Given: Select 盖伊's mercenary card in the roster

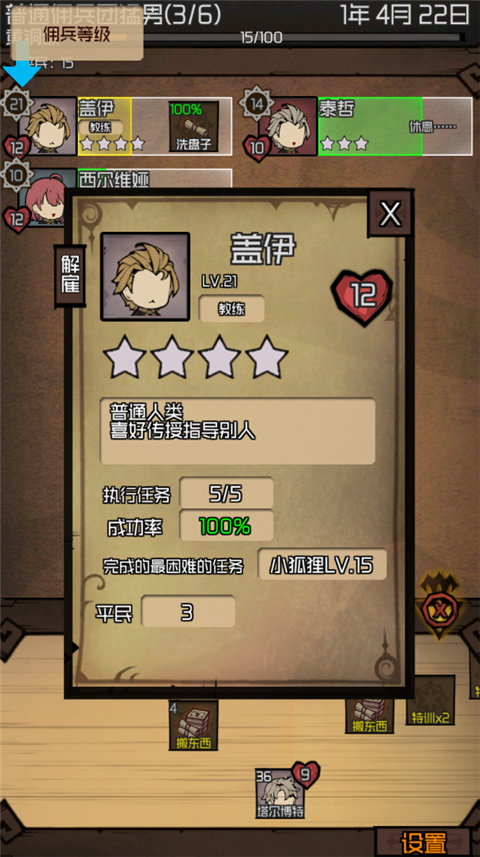Looking at the screenshot, I should click(x=125, y=127).
